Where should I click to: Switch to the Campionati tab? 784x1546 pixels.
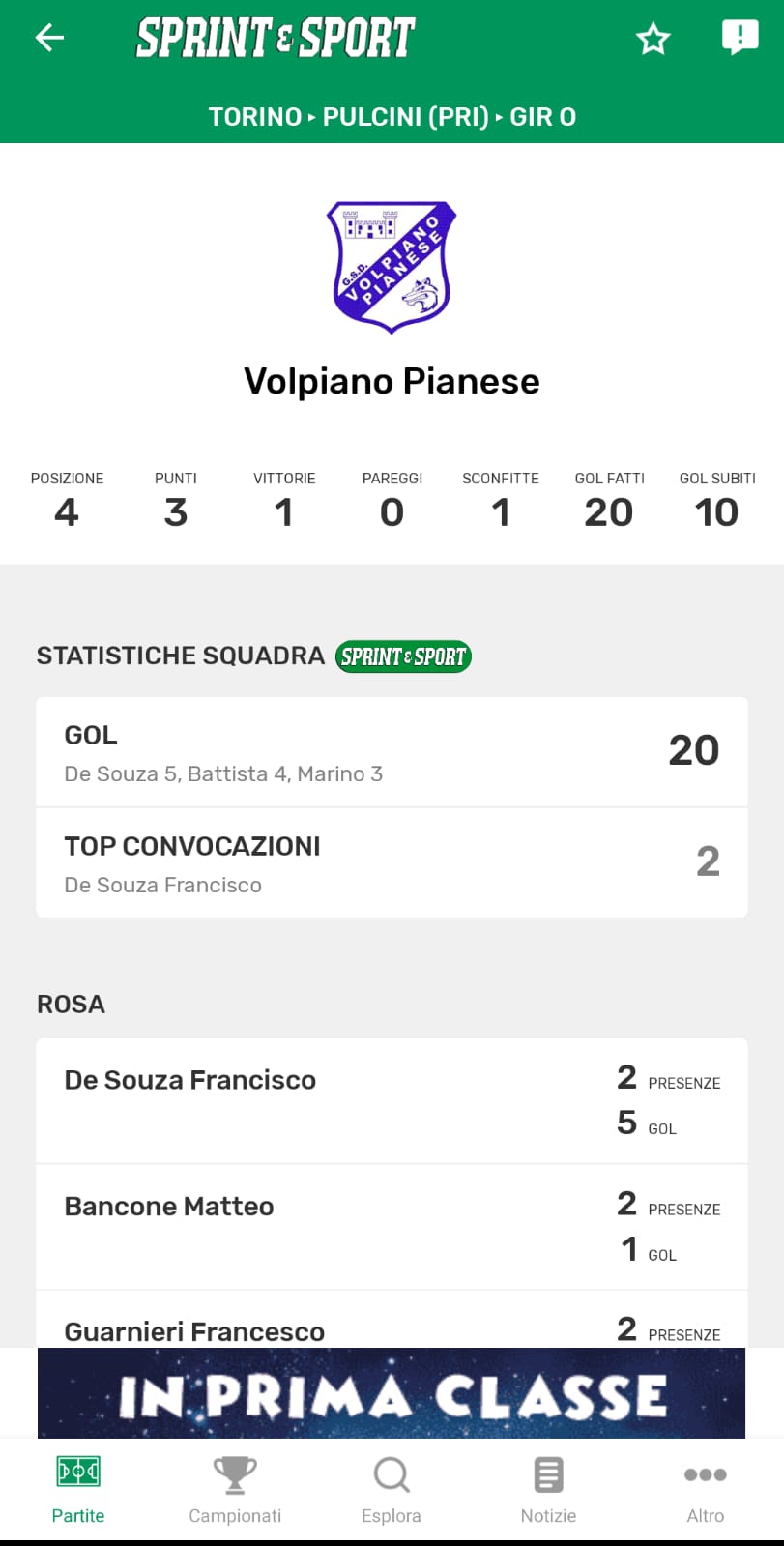[x=235, y=1490]
